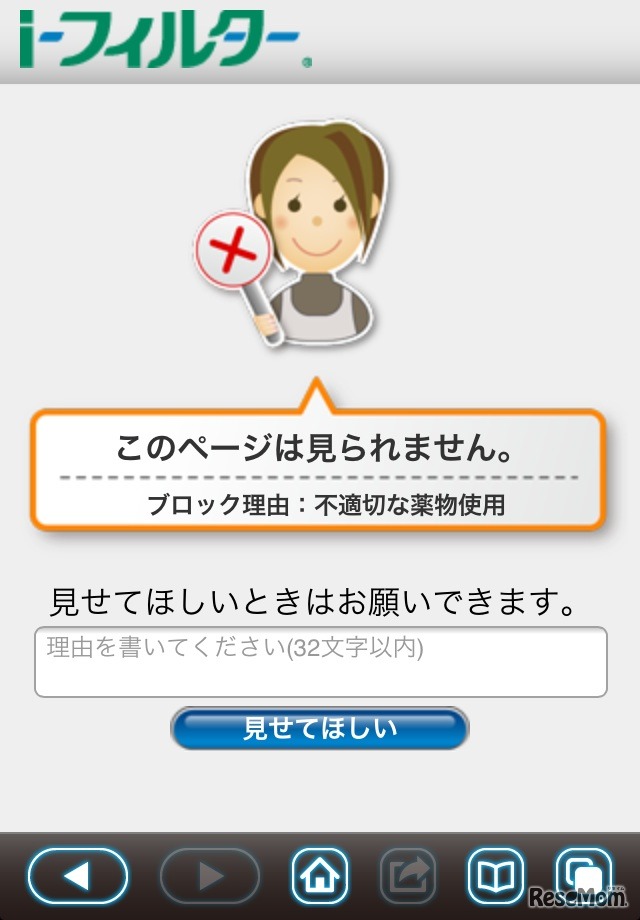Go to the browser home page
The image size is (640, 920).
(x=319, y=876)
